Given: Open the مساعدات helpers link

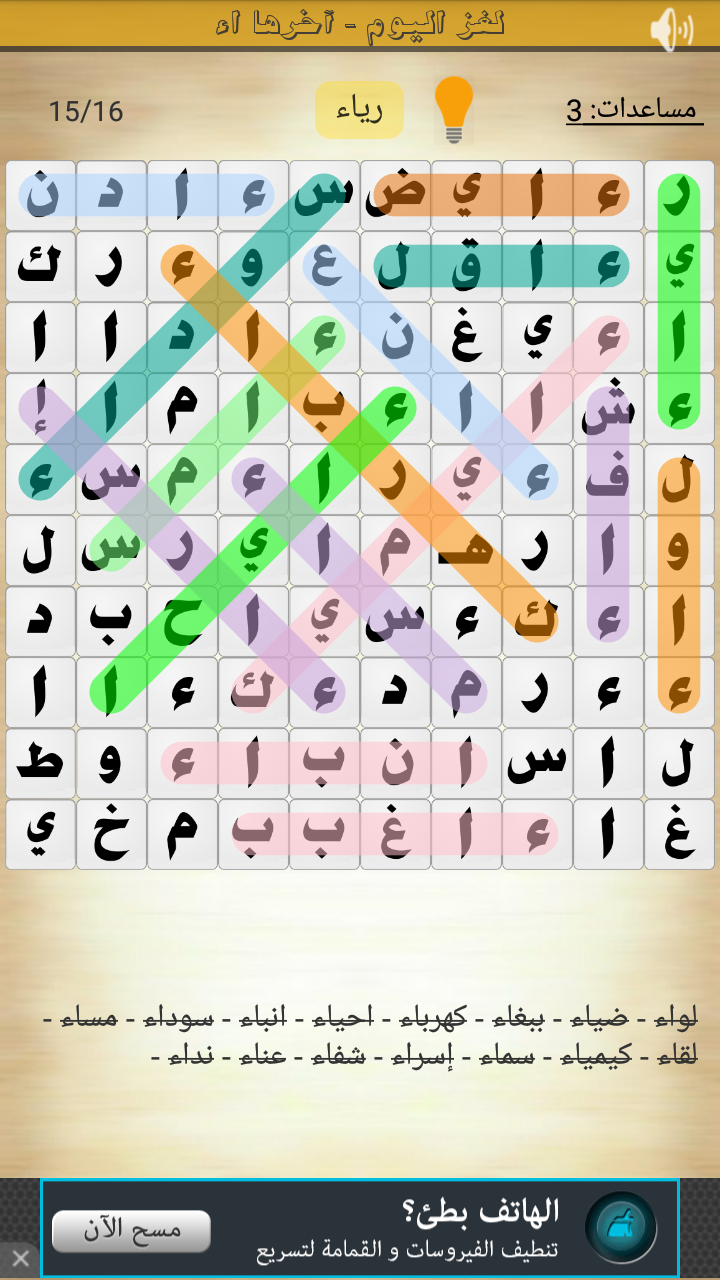Looking at the screenshot, I should click(631, 110).
